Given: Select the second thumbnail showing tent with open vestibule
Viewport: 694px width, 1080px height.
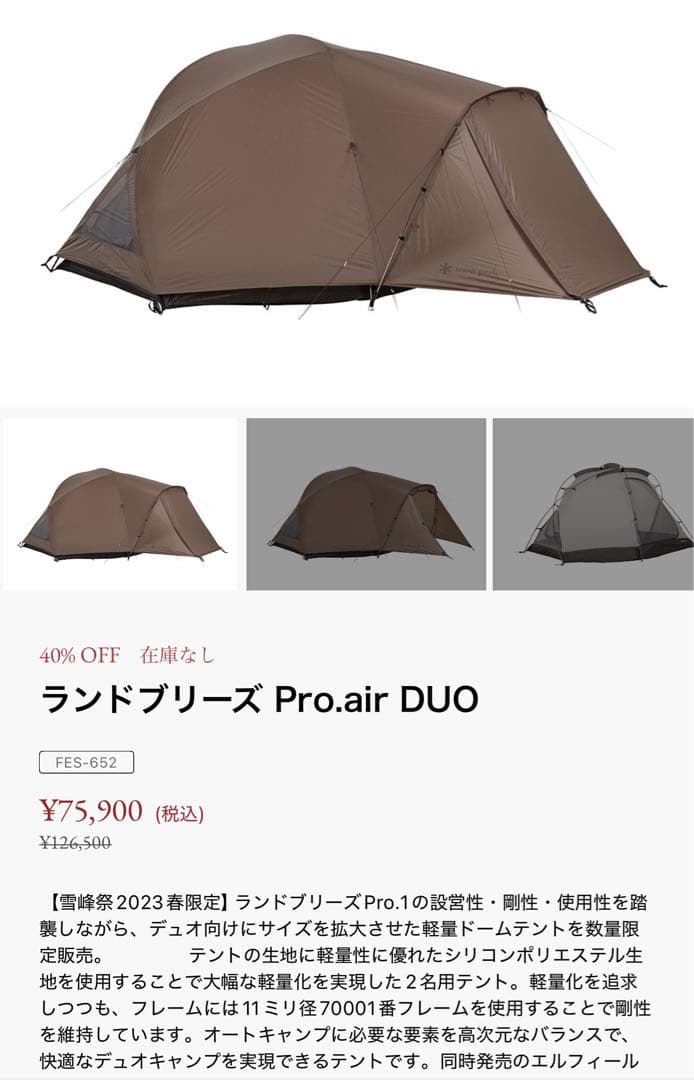Looking at the screenshot, I should pyautogui.click(x=366, y=504).
